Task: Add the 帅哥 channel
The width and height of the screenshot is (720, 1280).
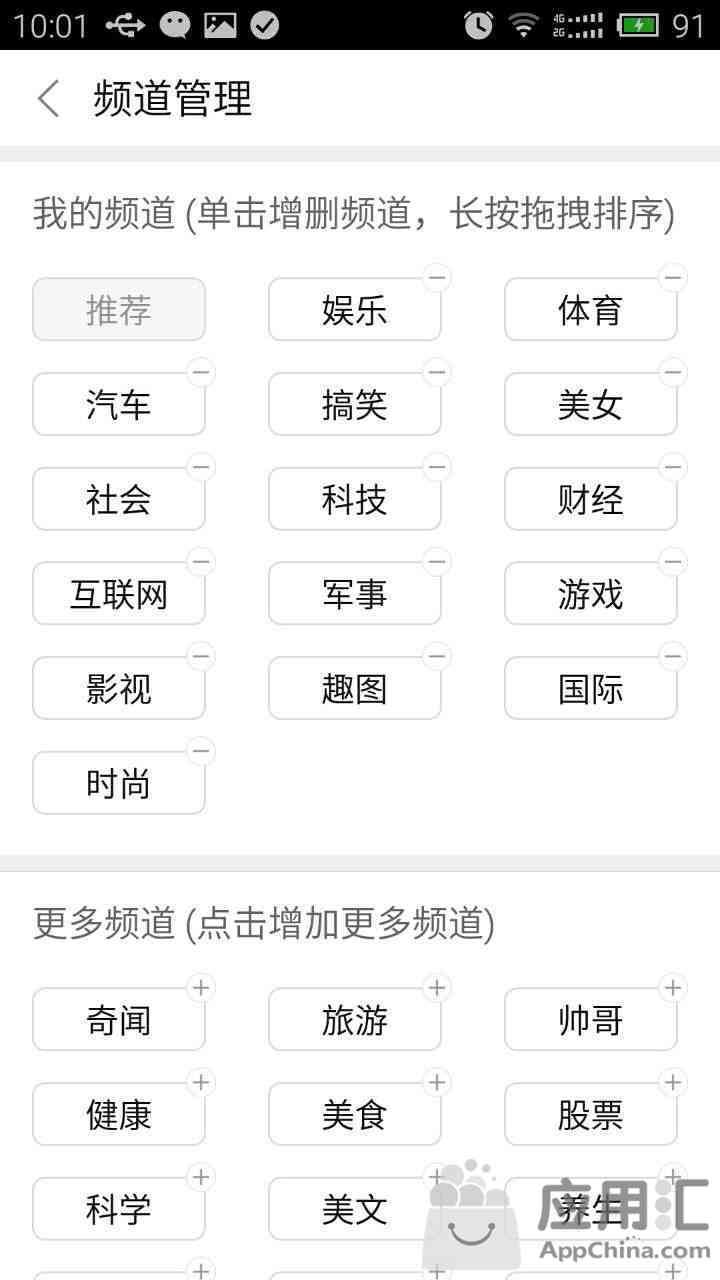Action: tap(673, 988)
